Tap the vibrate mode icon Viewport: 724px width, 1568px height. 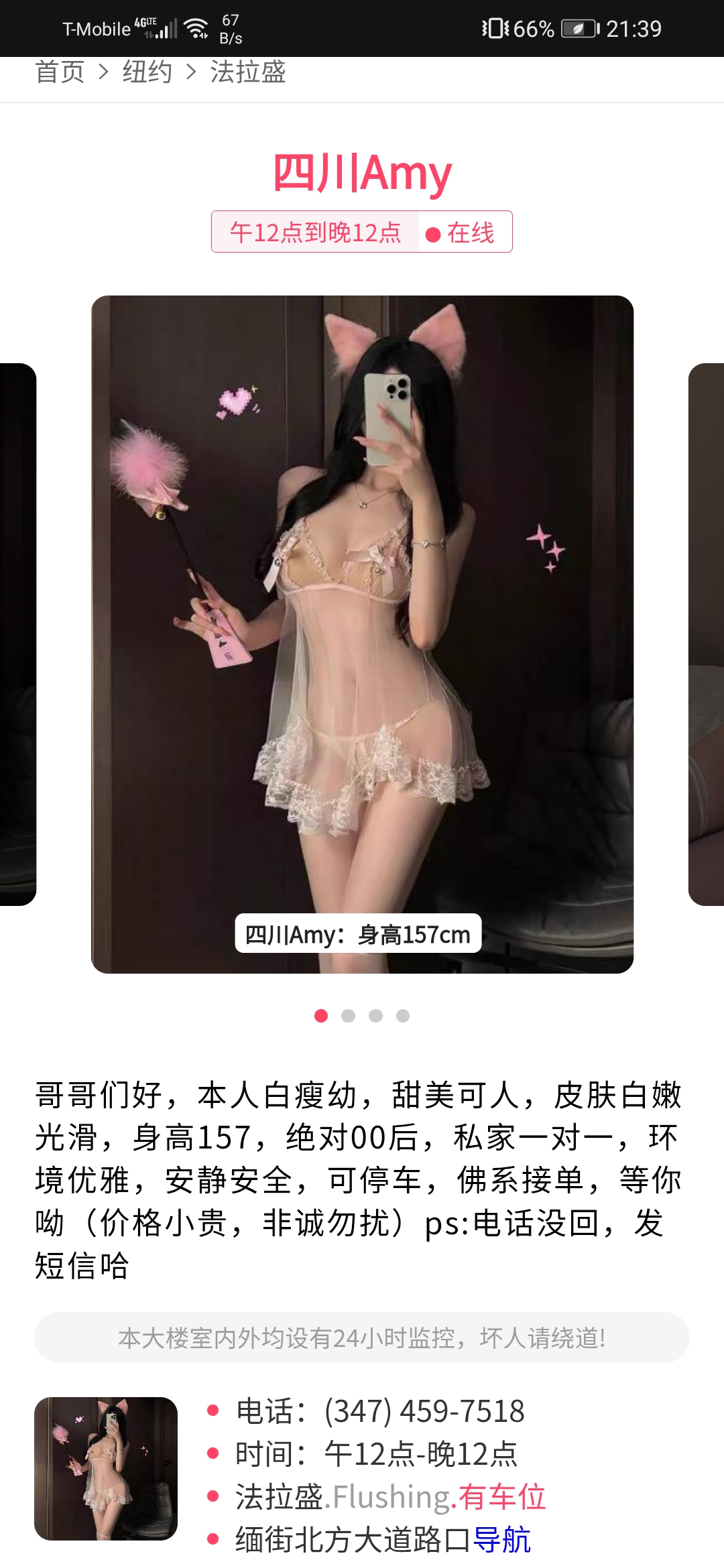click(494, 28)
